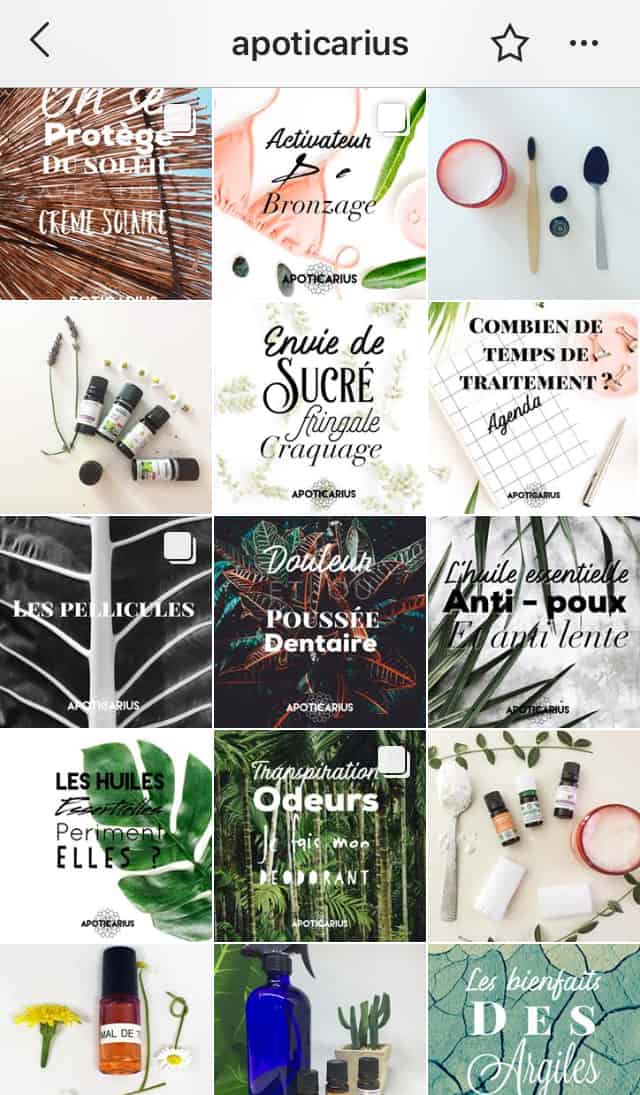Open the Activateur de Bronzage post
This screenshot has width=640, height=1095.
point(320,193)
